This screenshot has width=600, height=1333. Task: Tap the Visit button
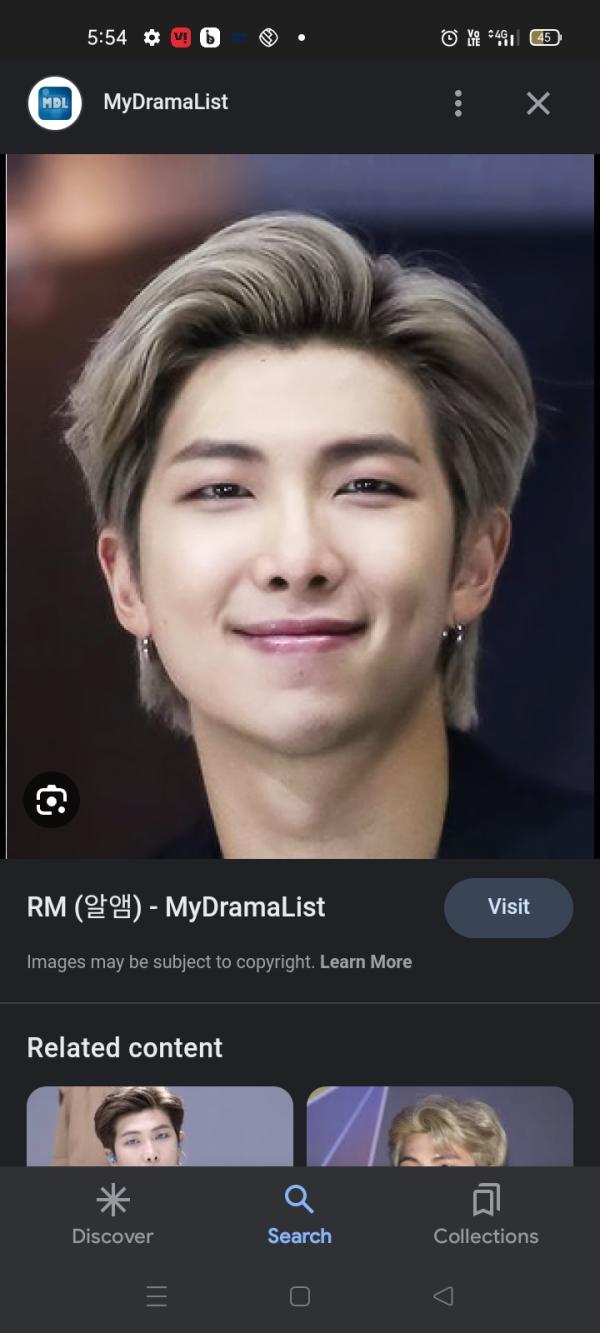tap(508, 907)
